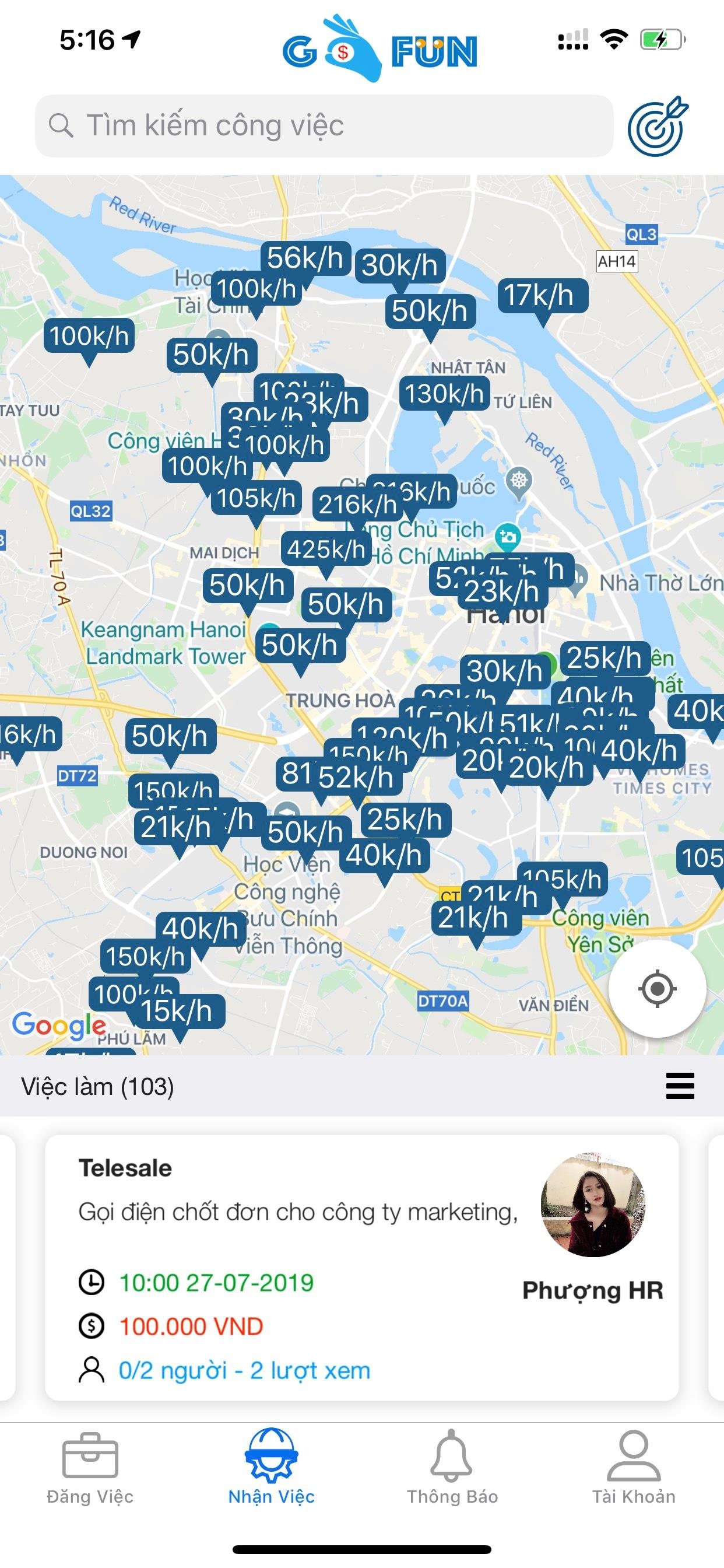724x1568 pixels.
Task: Tap the 105k/h marker near Mai Dịch
Action: 256,499
